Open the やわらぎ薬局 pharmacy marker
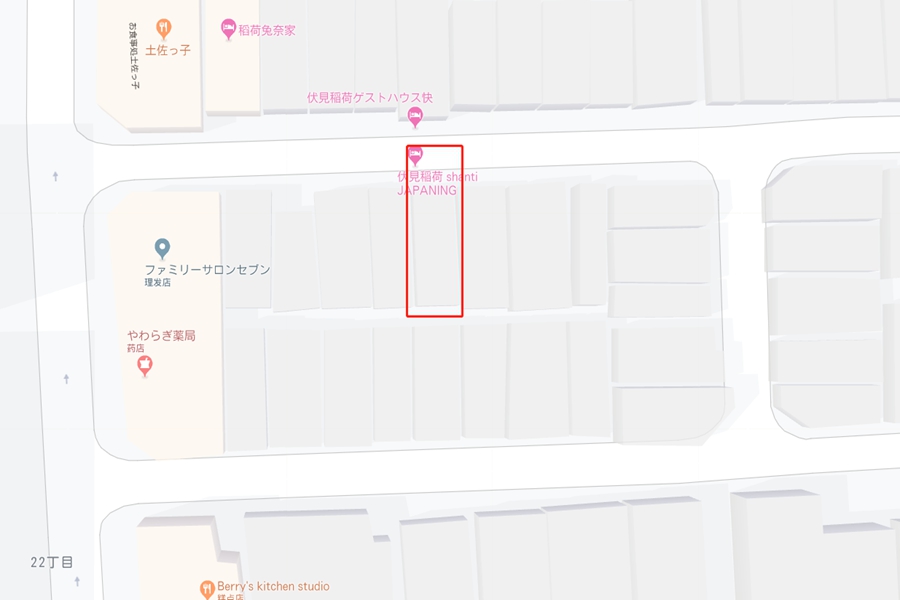Viewport: 900px width, 600px height. 145,366
